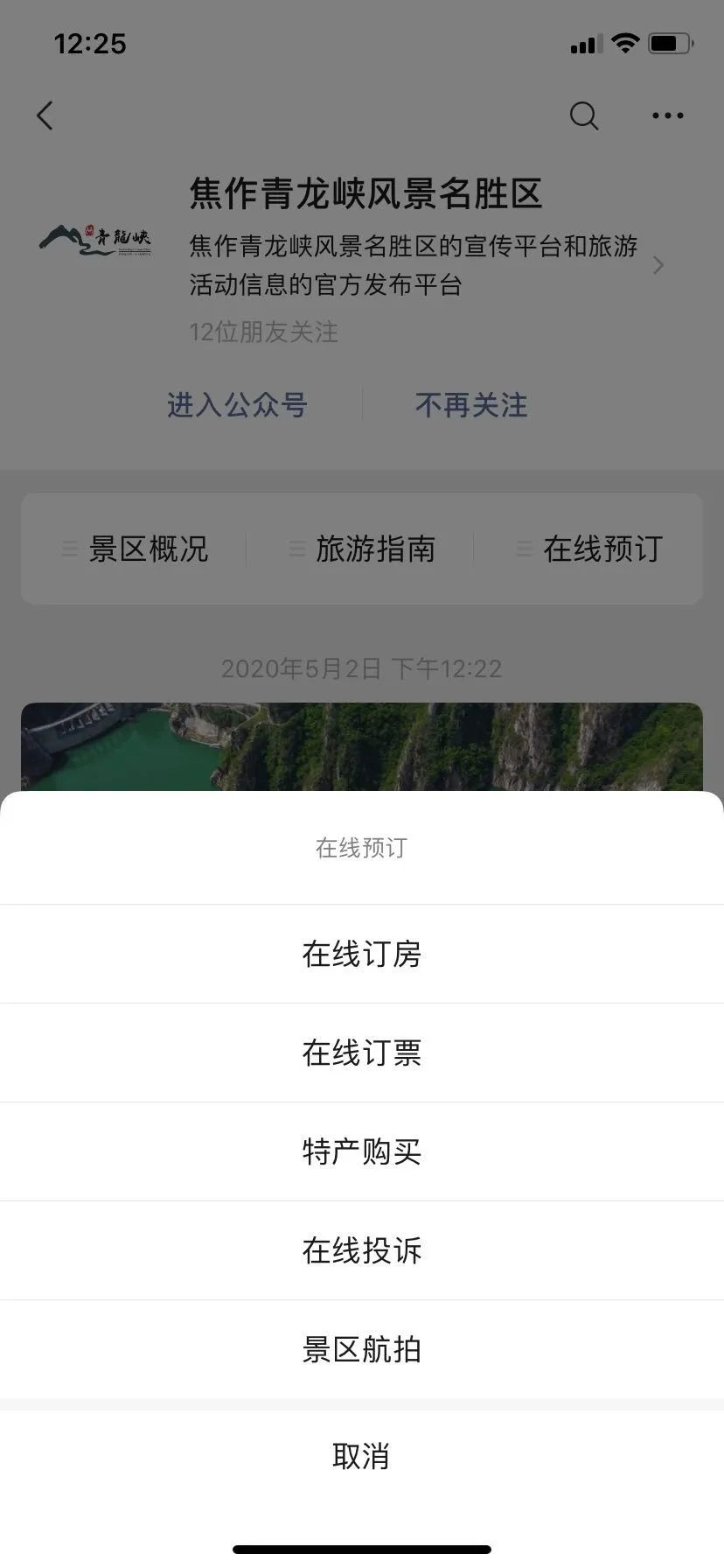Open the scenic canyon article image
The height and width of the screenshot is (1568, 724).
362,745
